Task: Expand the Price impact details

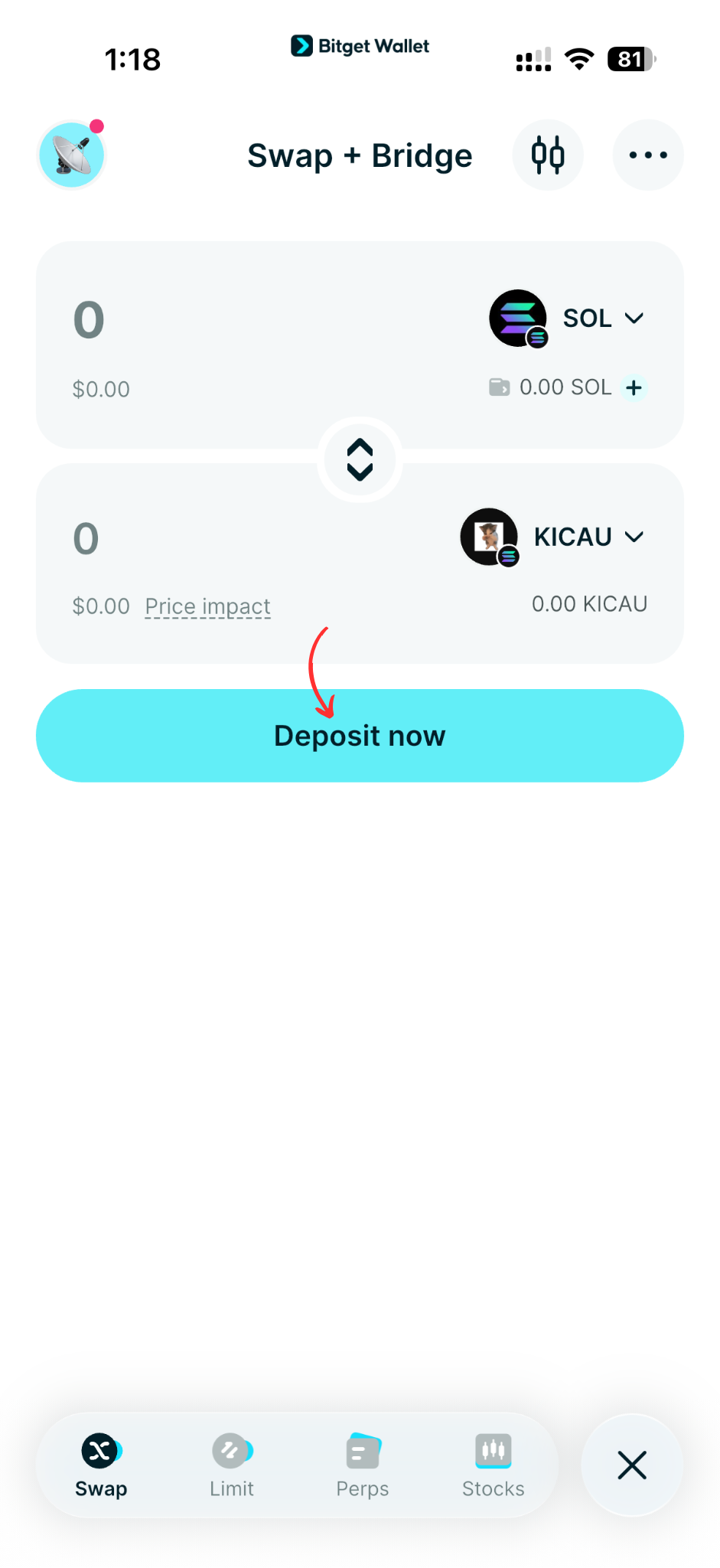Action: coord(207,606)
